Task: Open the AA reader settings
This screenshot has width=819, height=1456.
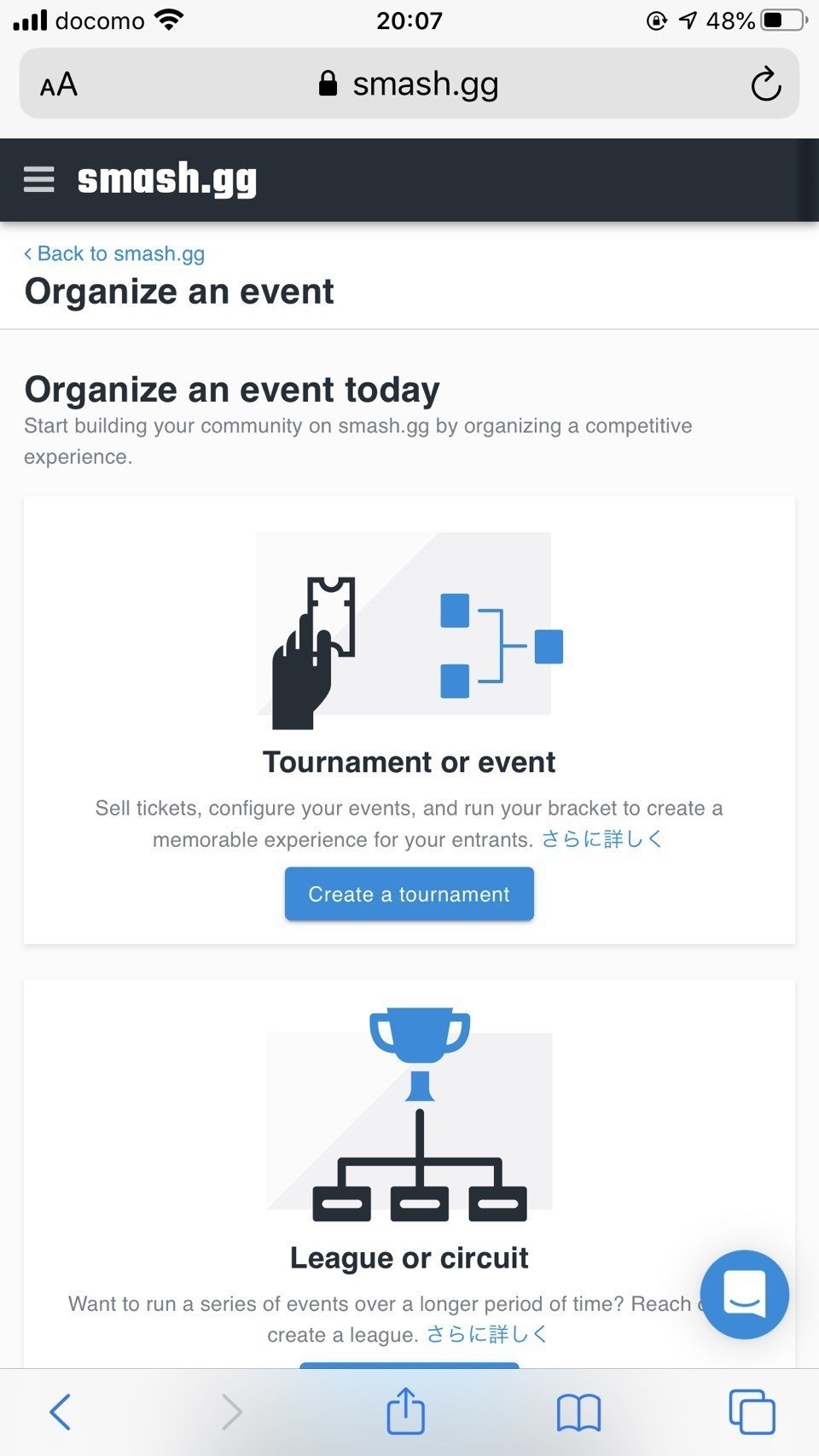Action: point(59,84)
